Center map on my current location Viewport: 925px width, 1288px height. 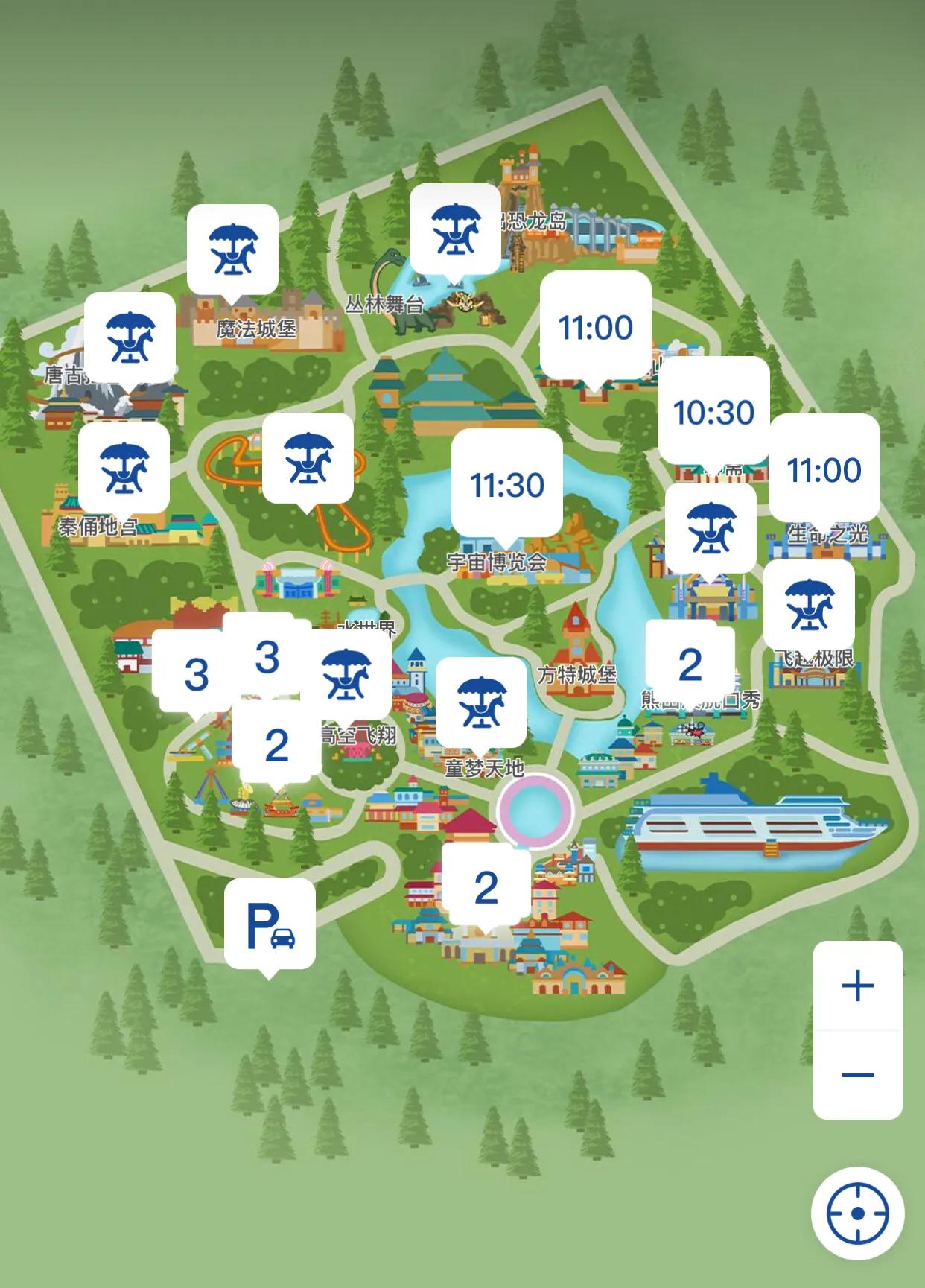click(857, 1213)
